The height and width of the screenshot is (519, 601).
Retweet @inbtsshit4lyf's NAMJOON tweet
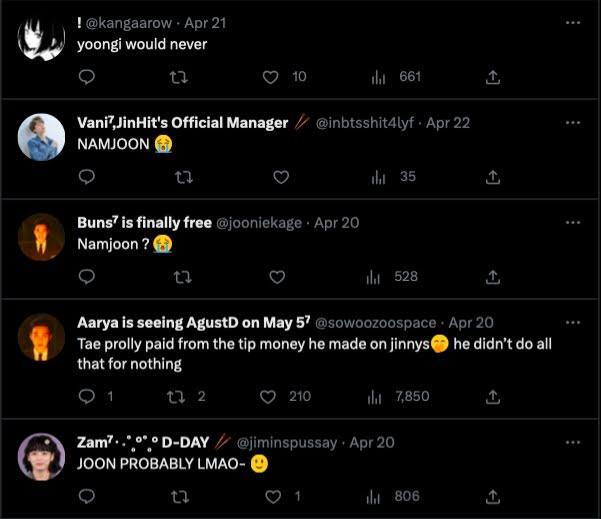(x=183, y=177)
